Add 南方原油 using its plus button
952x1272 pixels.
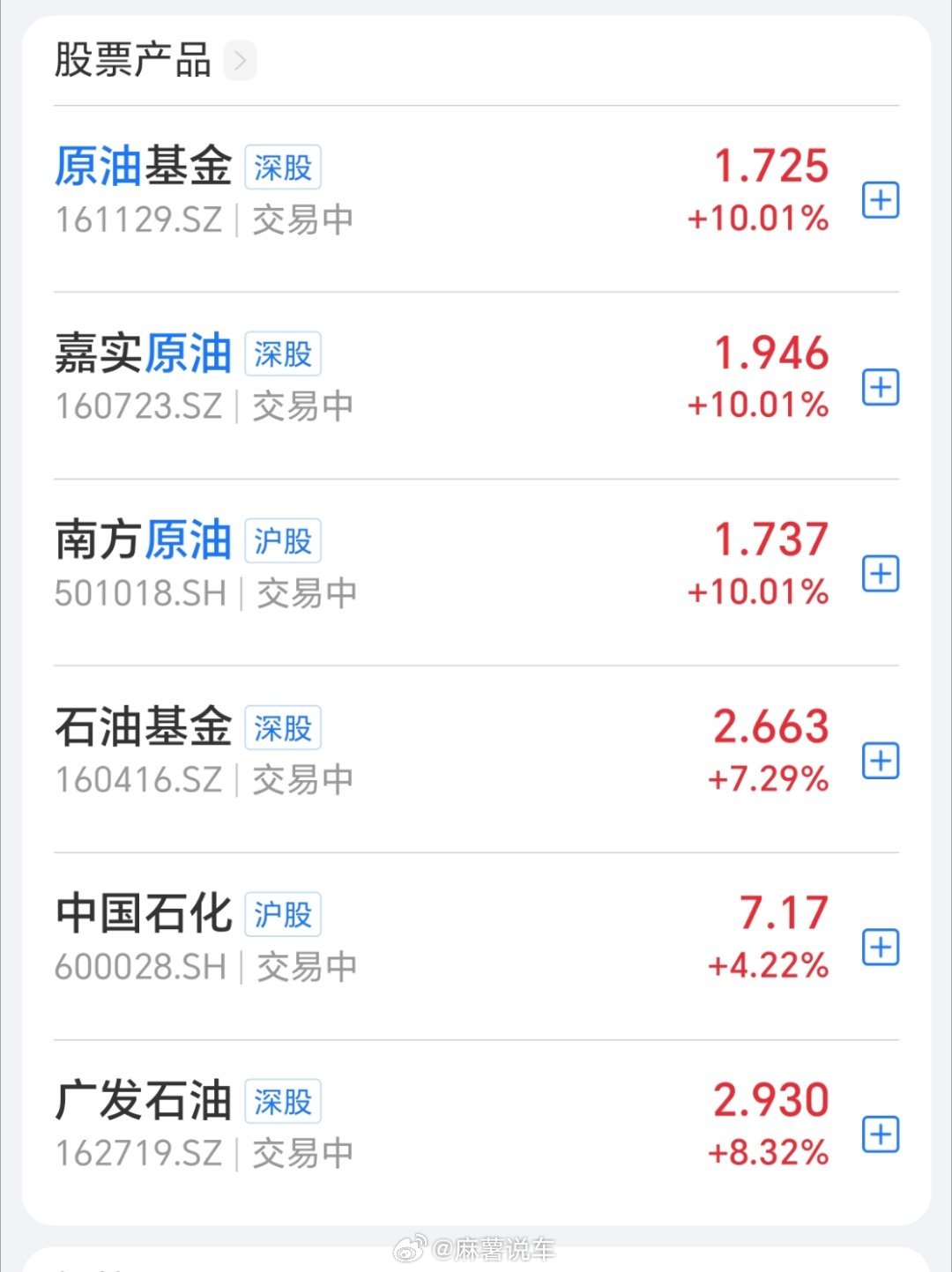pyautogui.click(x=880, y=574)
